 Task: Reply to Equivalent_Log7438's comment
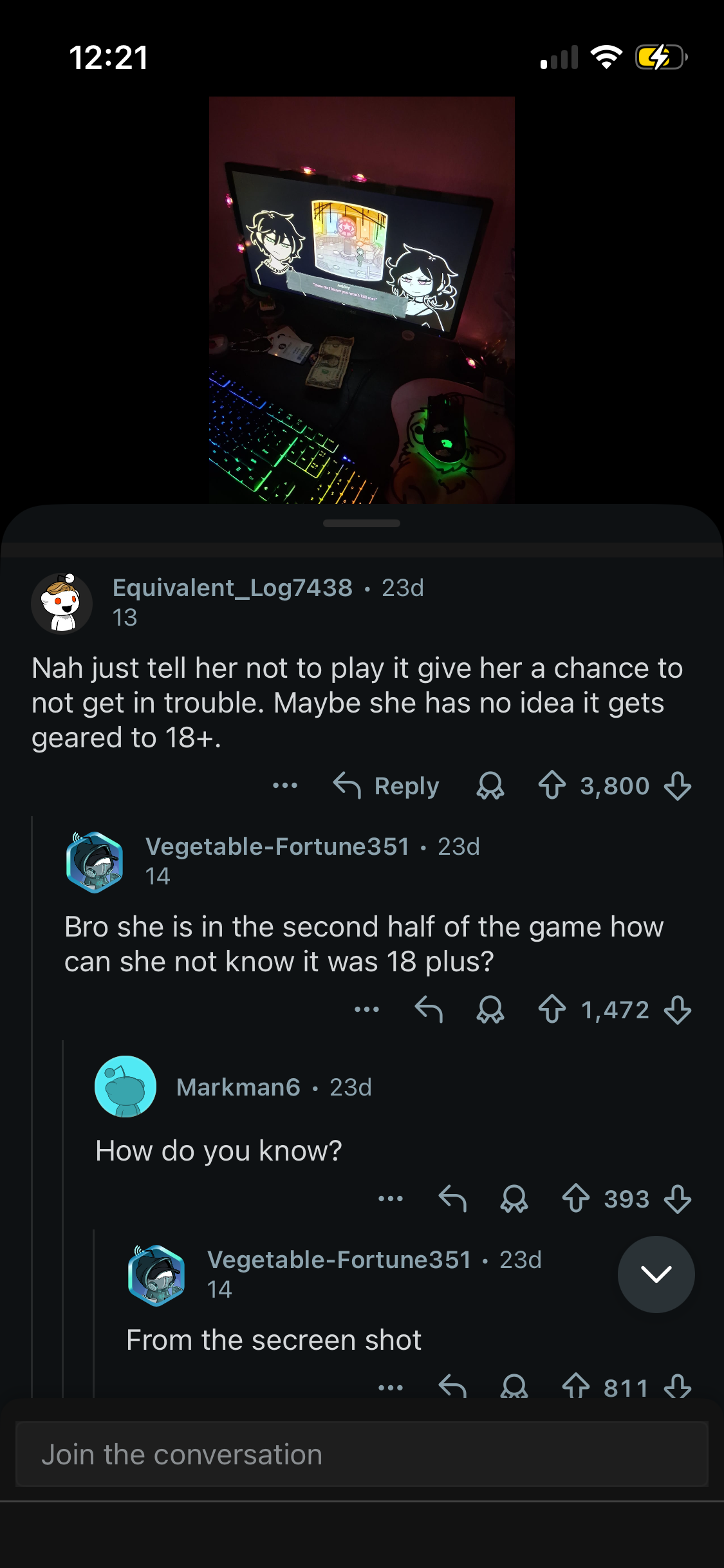[x=386, y=786]
